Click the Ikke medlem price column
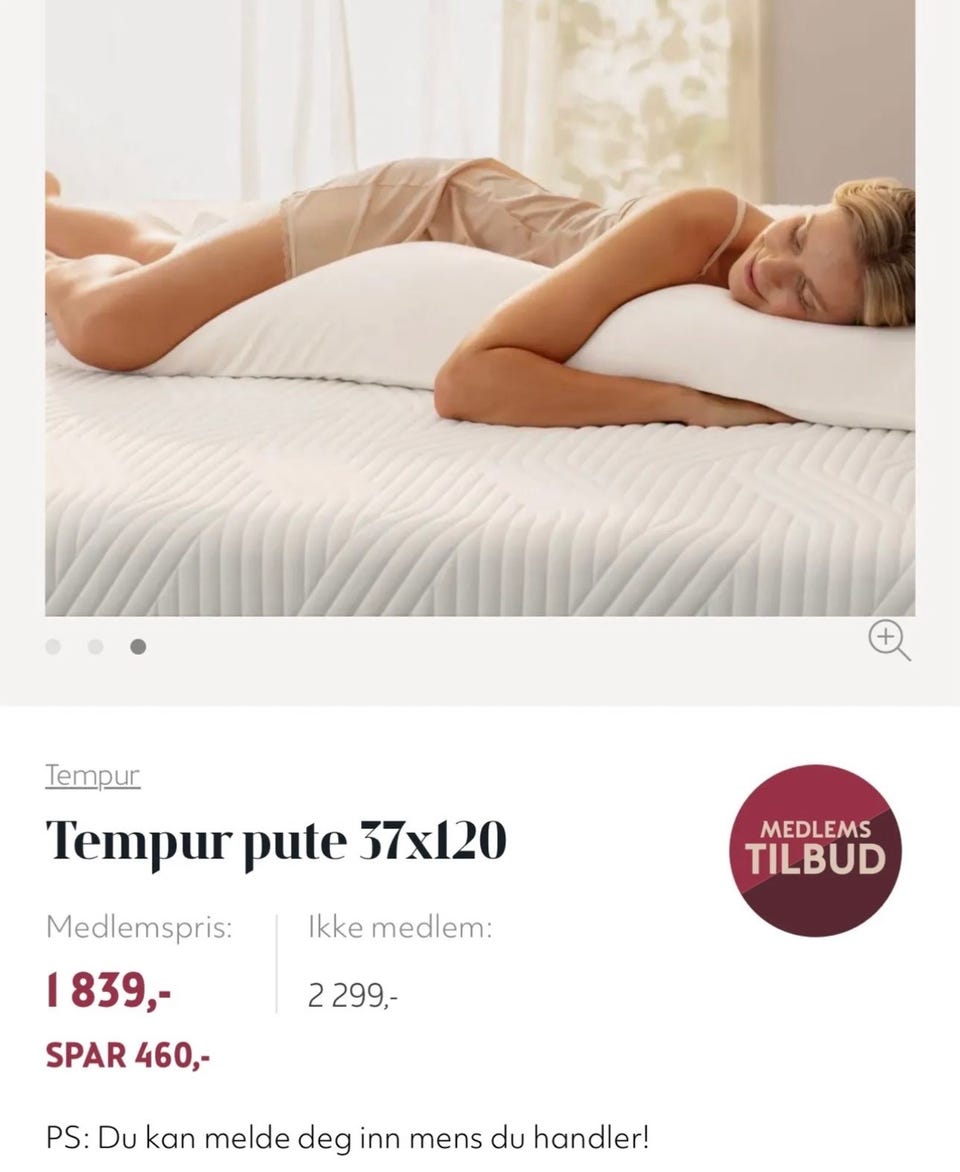This screenshot has width=960, height=1172. [398, 927]
